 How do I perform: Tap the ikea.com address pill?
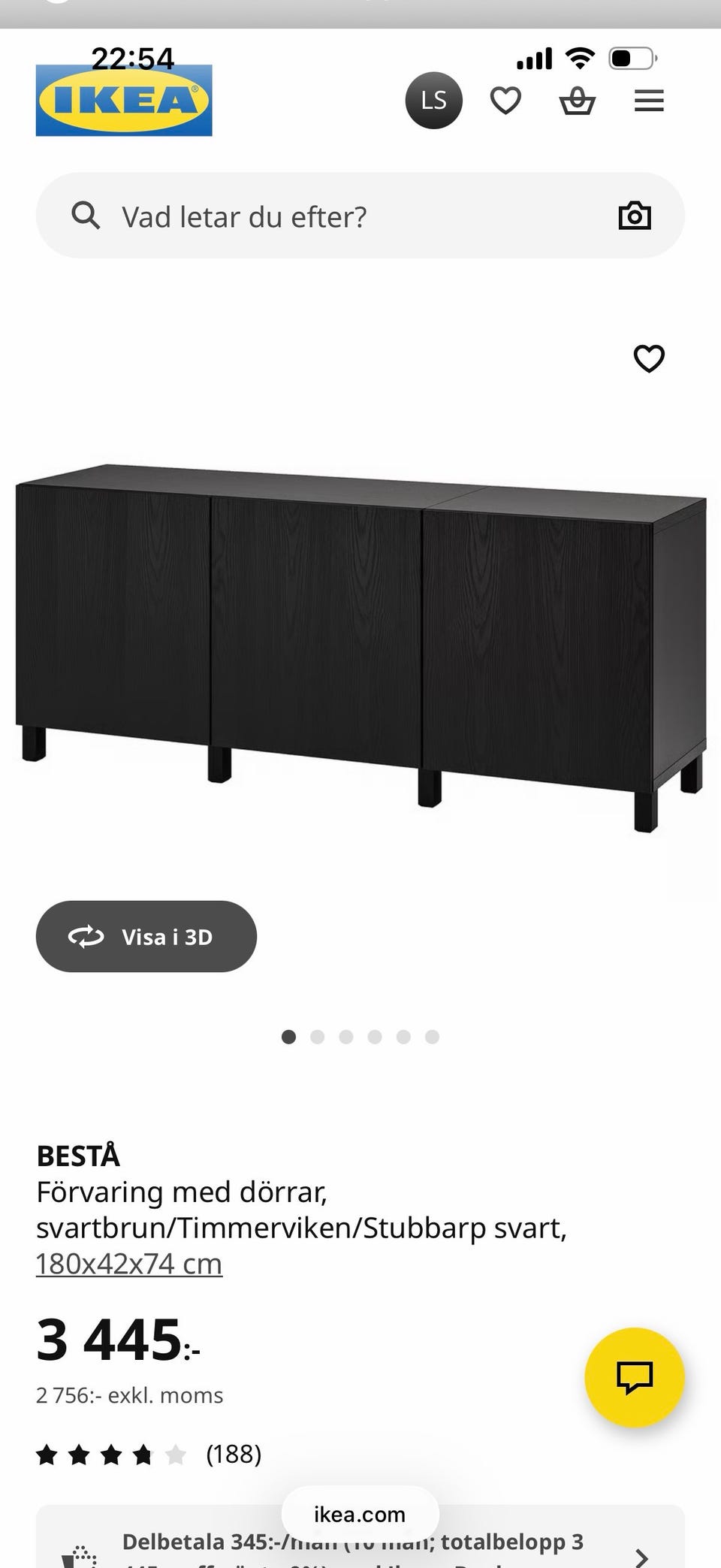click(x=360, y=1513)
